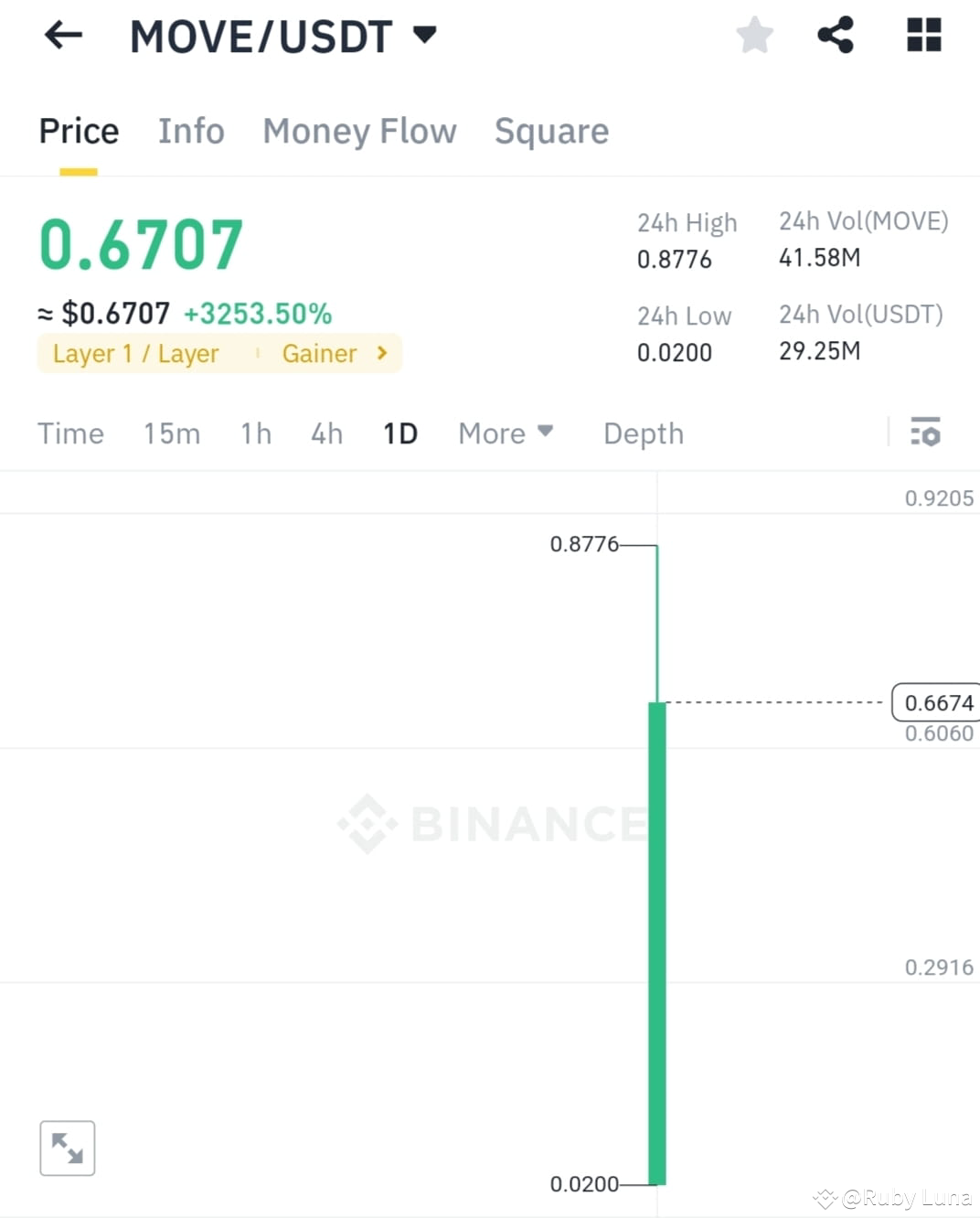This screenshot has width=980, height=1218.
Task: Open Gainer category via its chevron
Action: click(382, 353)
